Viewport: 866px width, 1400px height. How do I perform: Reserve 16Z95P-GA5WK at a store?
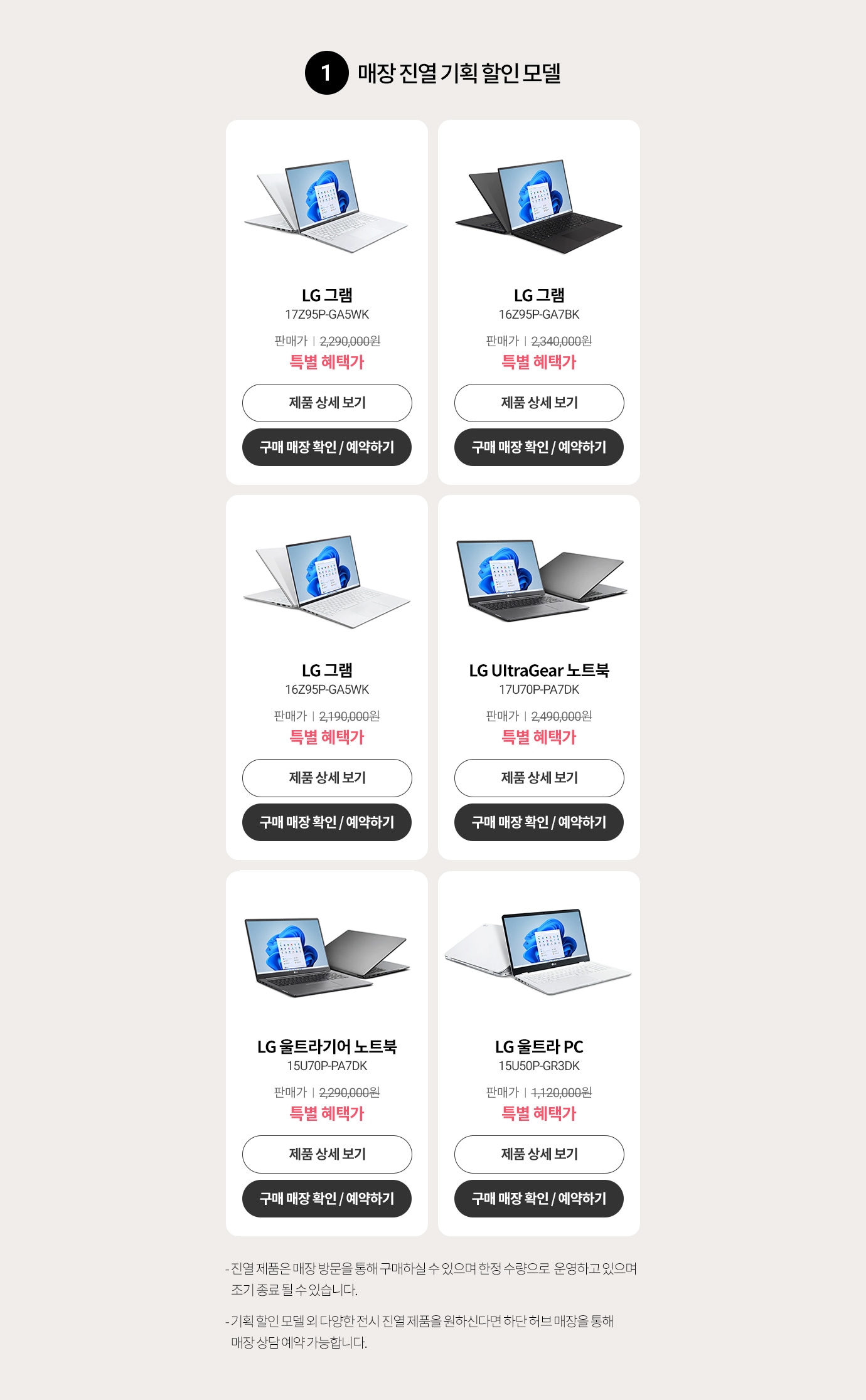pos(327,822)
